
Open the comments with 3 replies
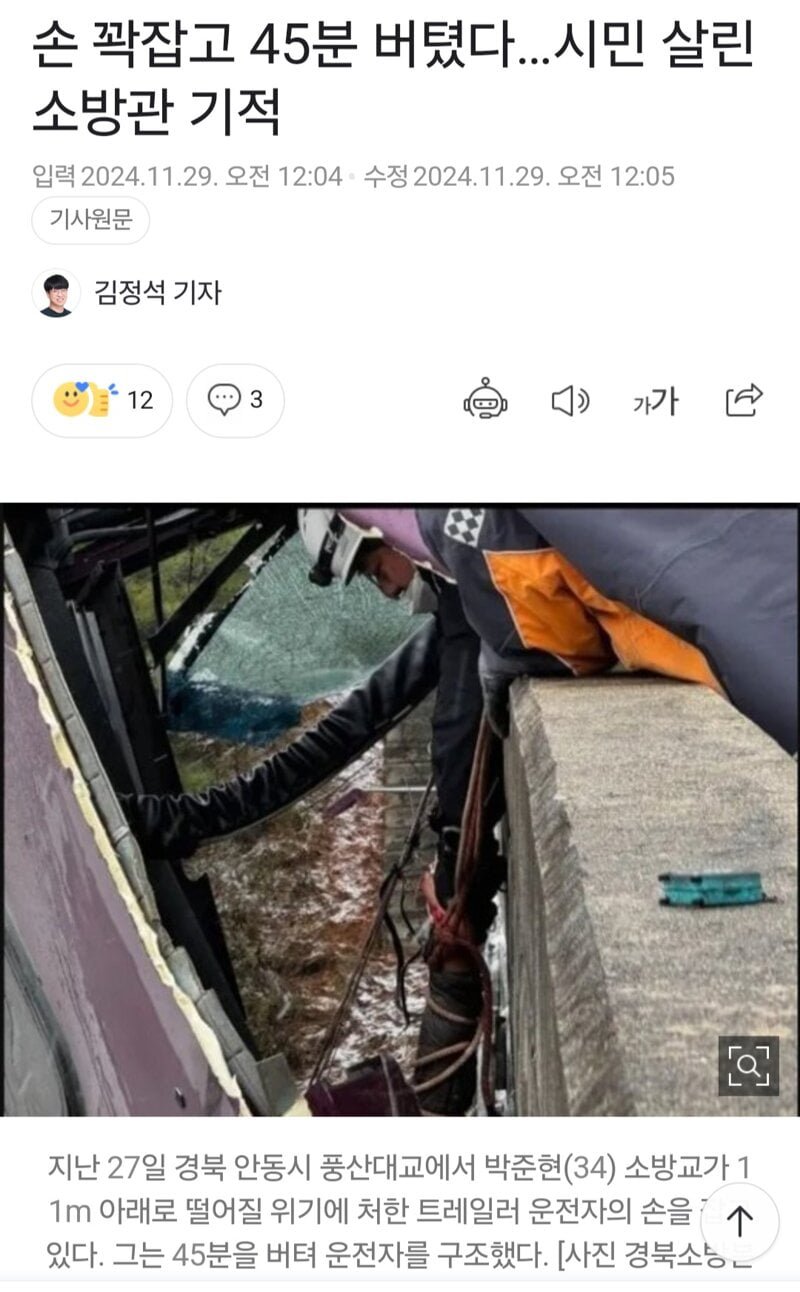(236, 400)
